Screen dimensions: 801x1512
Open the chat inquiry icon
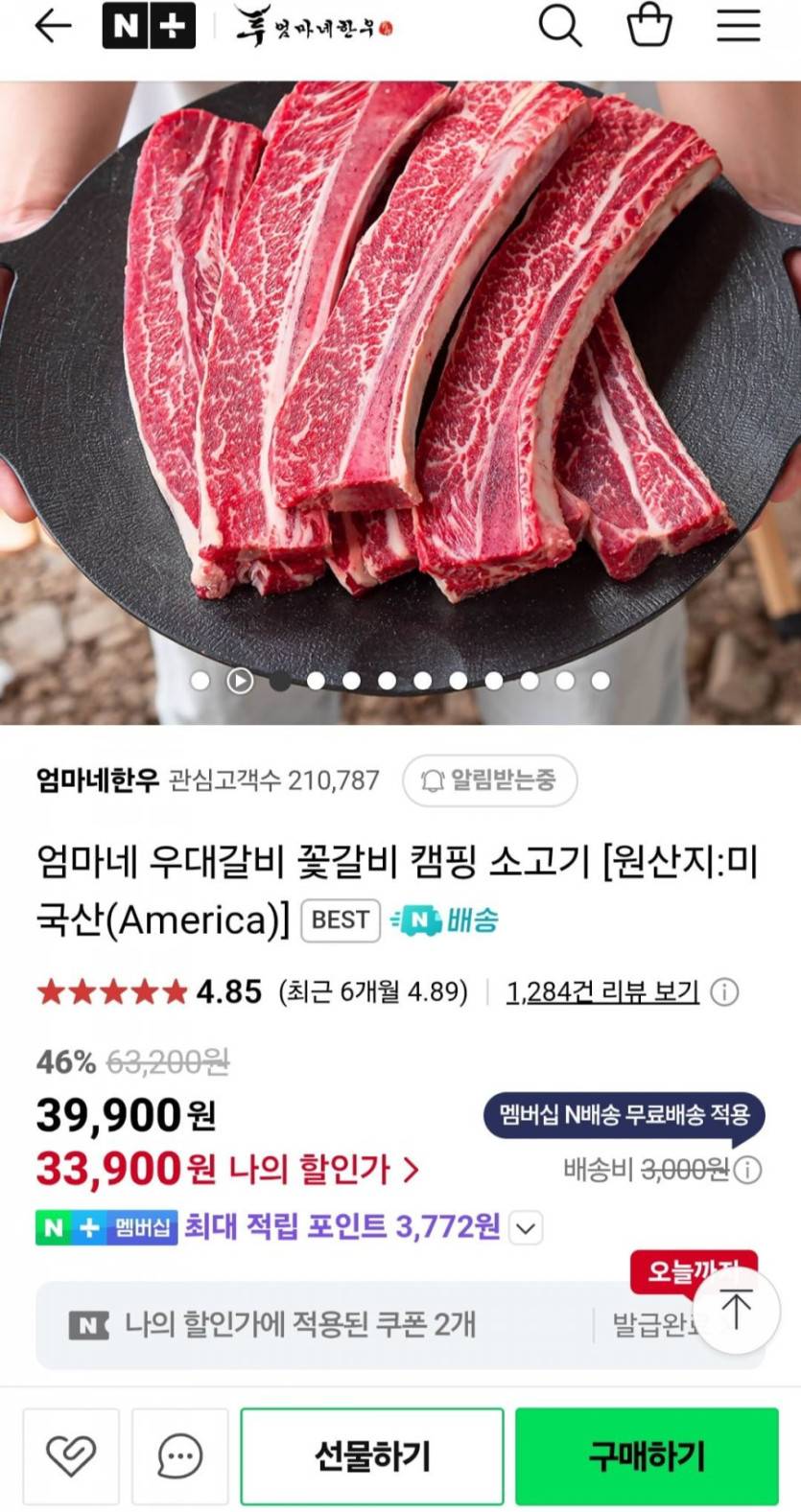coord(179,1456)
